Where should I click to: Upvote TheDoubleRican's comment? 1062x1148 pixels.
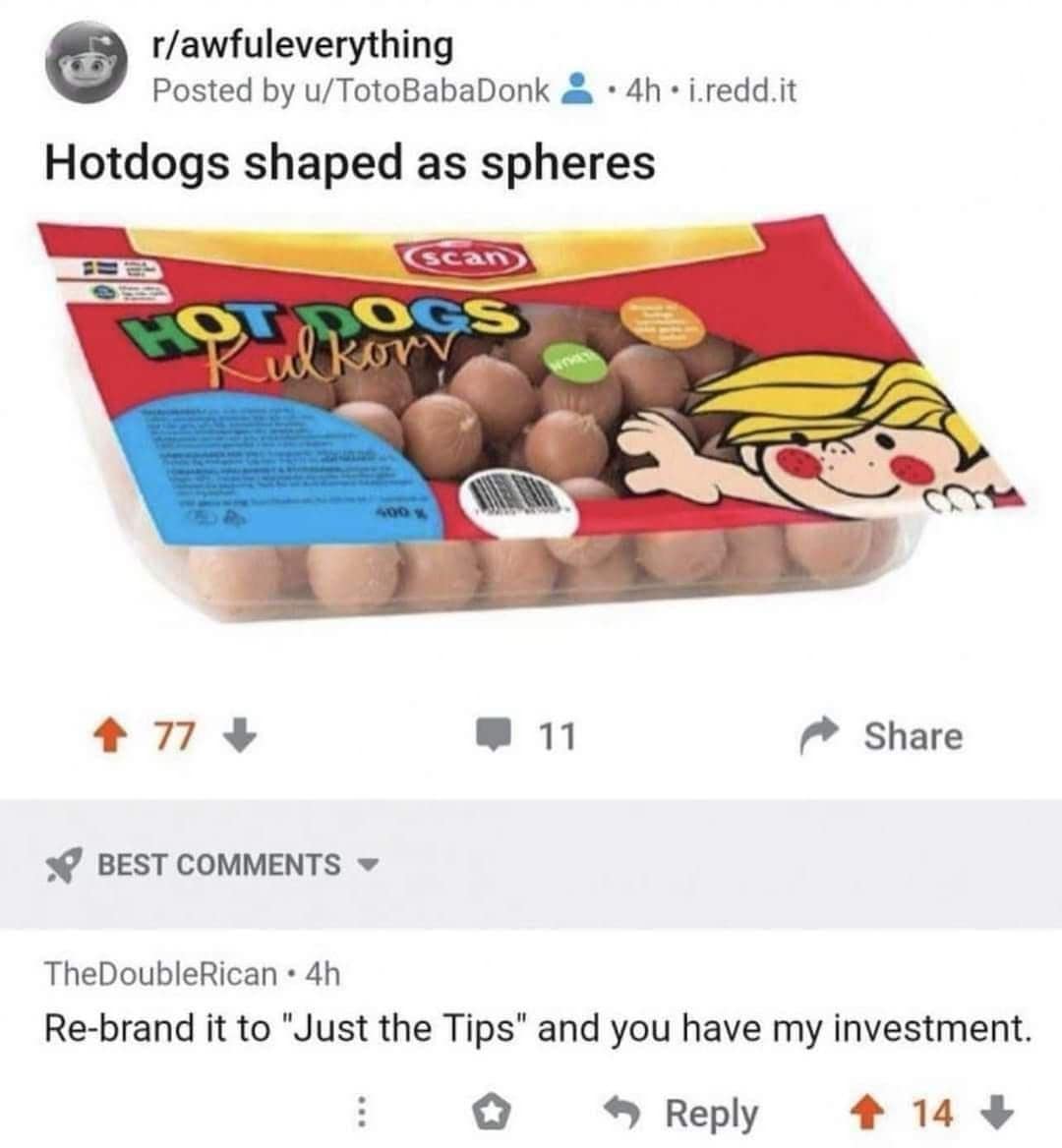pos(867,1113)
